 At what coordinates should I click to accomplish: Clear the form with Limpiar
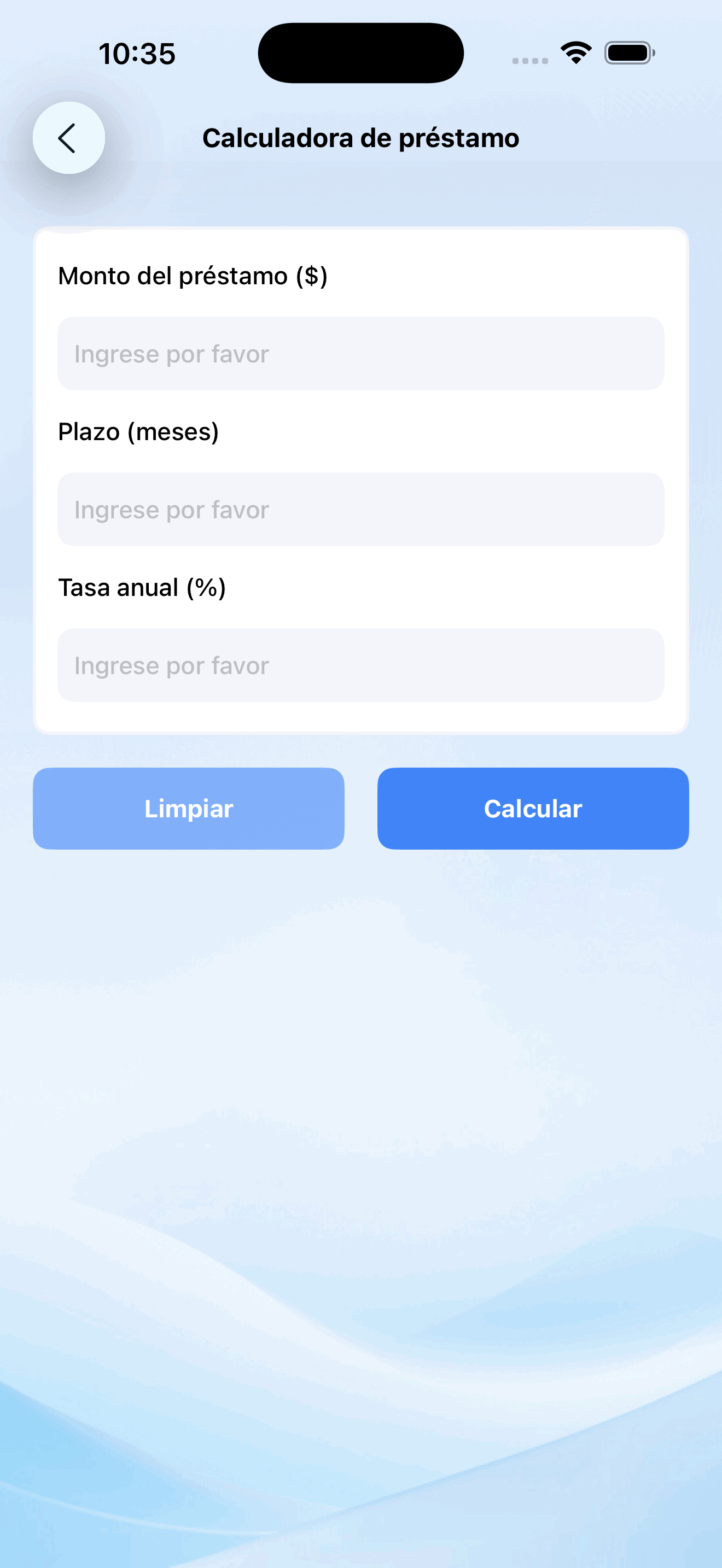coord(189,809)
